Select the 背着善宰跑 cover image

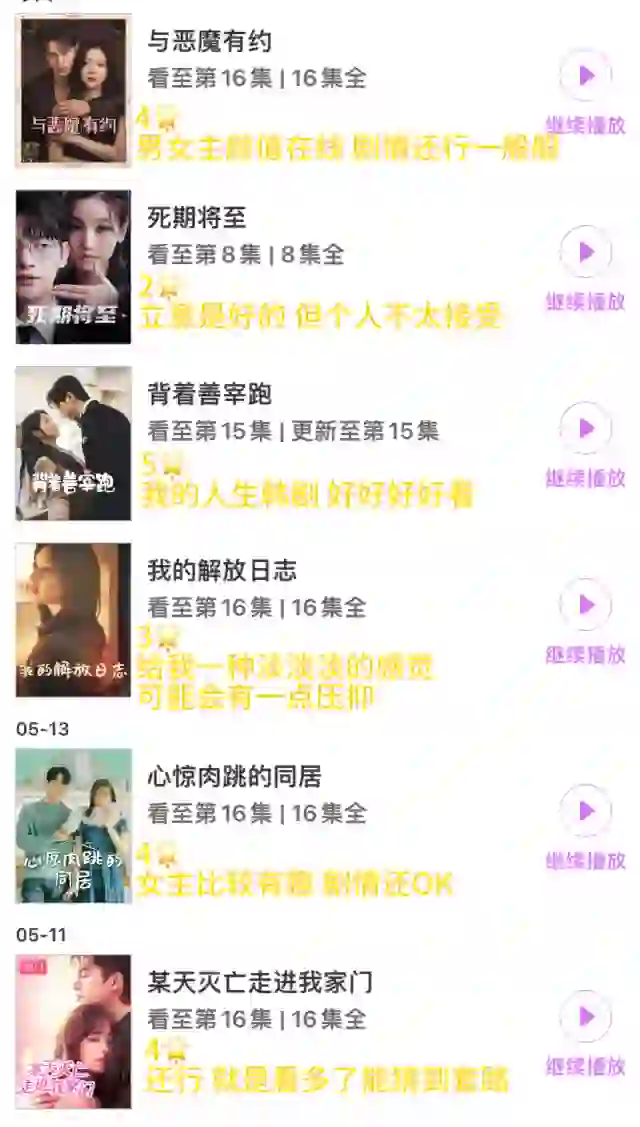click(x=73, y=443)
